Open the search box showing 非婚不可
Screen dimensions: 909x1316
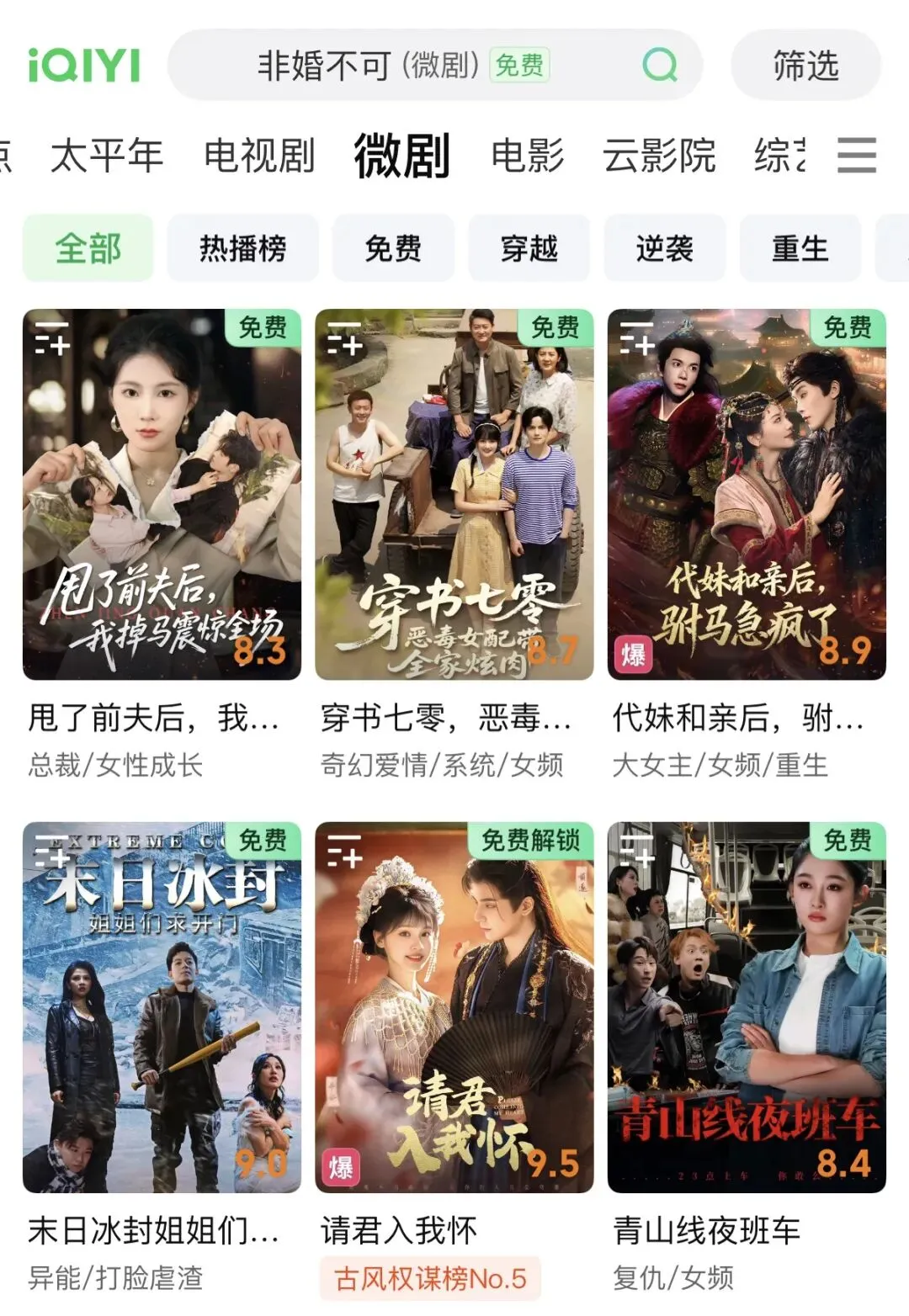pos(404,65)
